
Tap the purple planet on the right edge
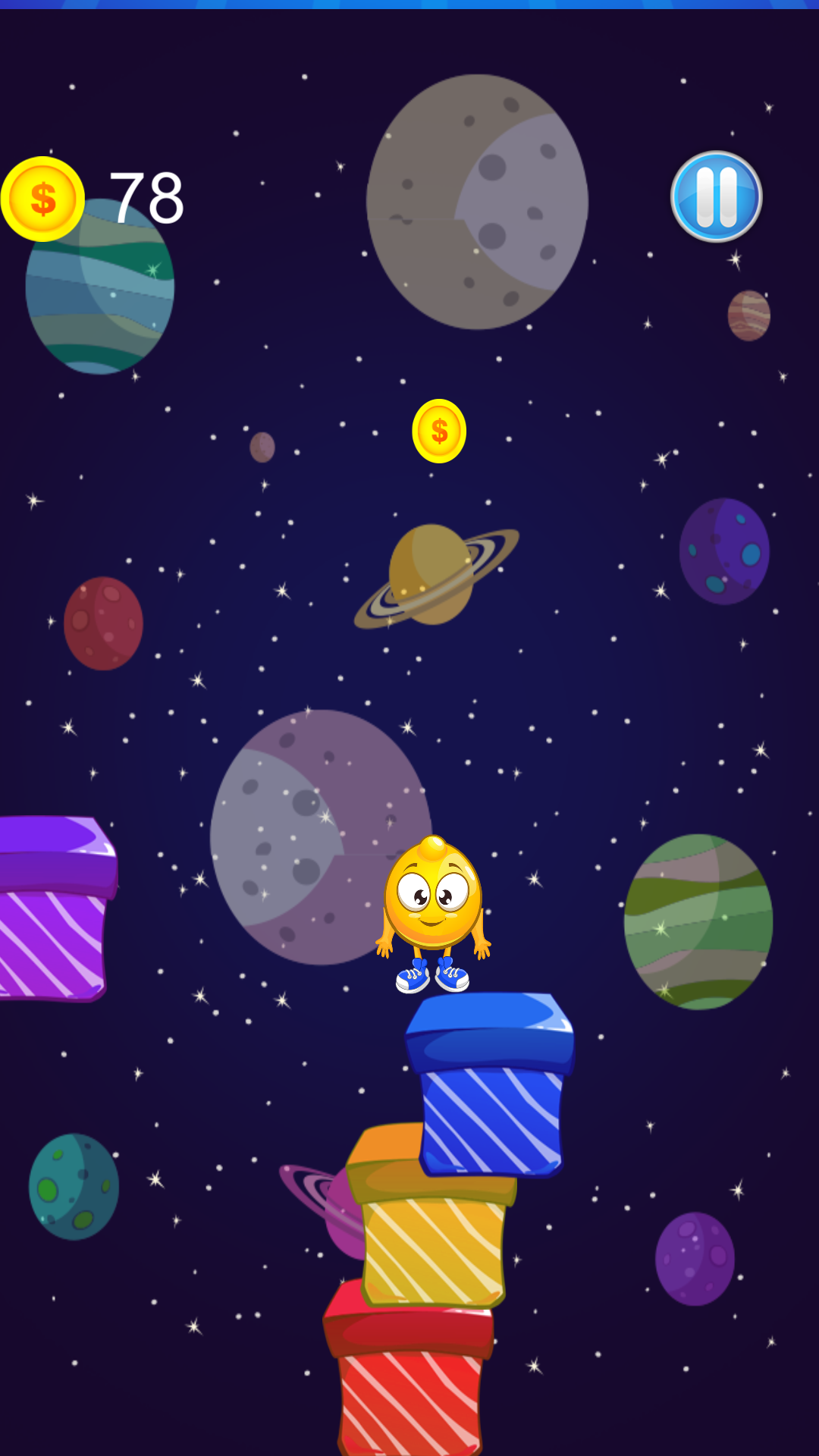click(x=724, y=550)
